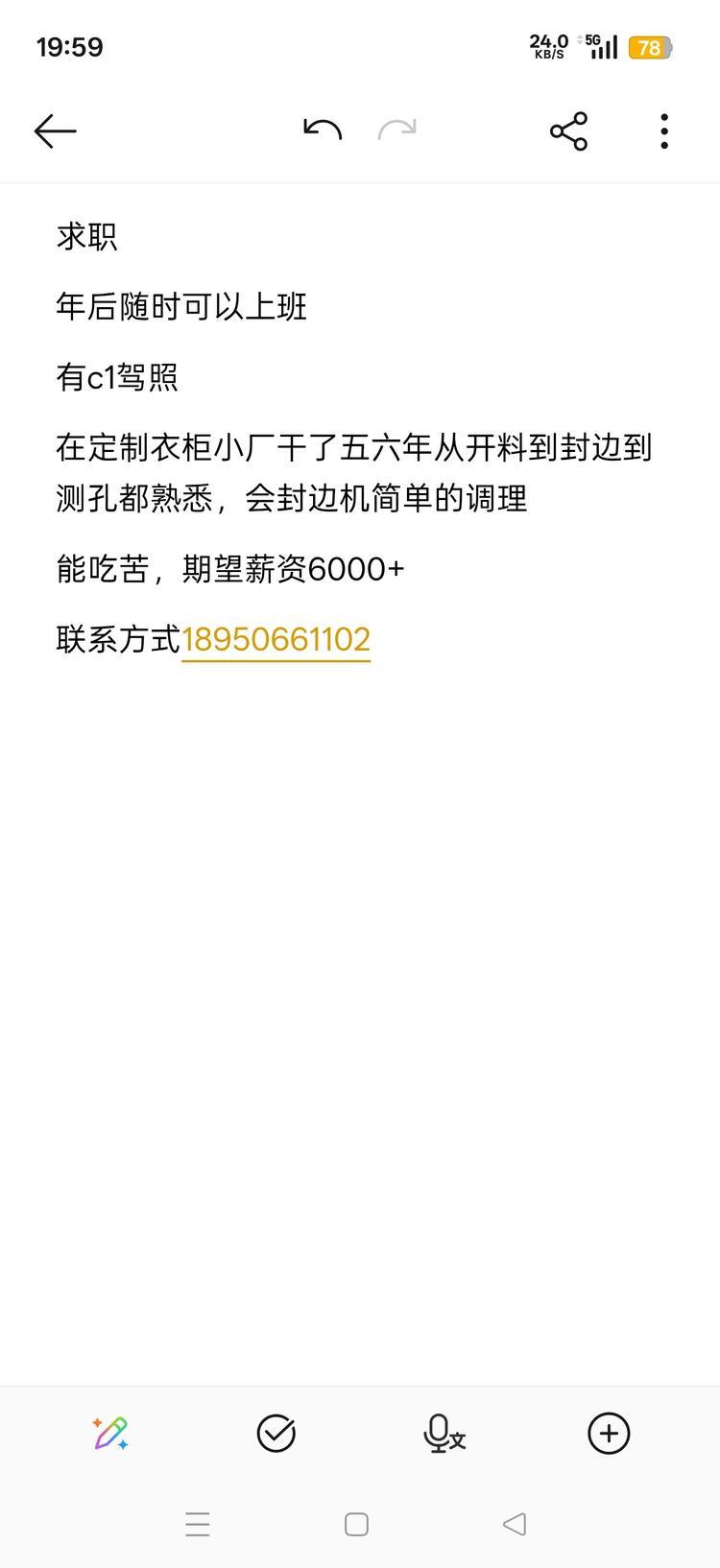
Task: Tap the system home button
Action: point(356,1524)
